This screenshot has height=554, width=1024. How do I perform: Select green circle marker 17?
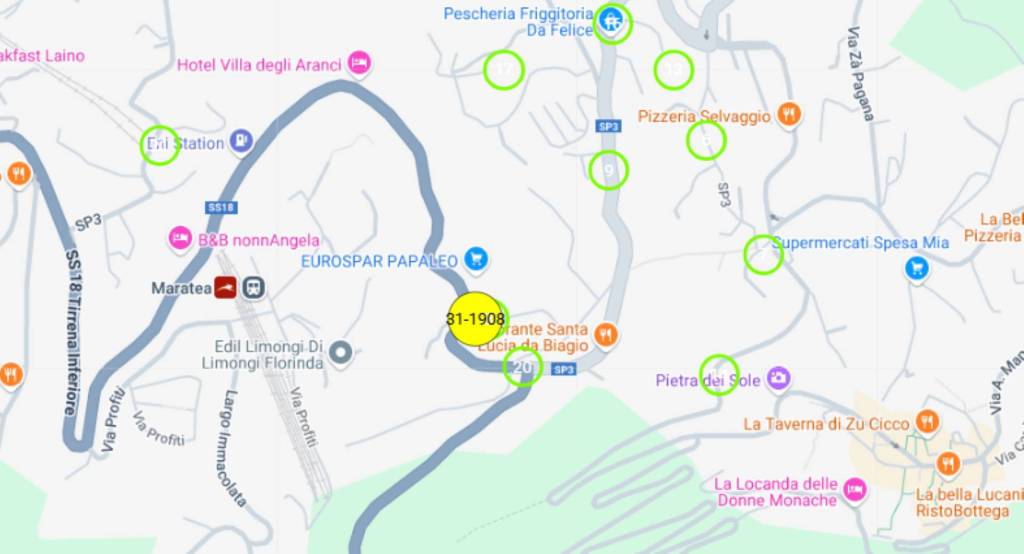503,70
